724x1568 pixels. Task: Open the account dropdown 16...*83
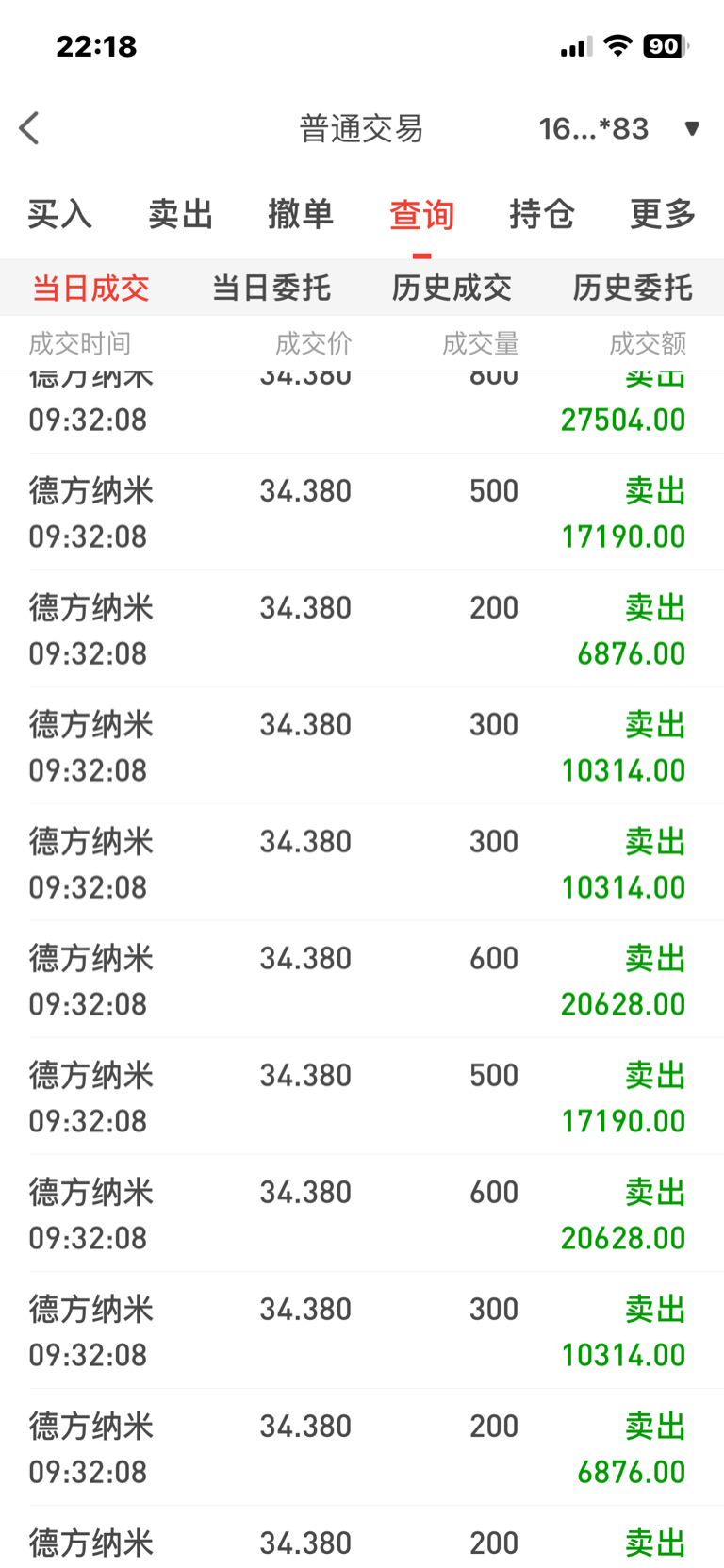click(619, 128)
